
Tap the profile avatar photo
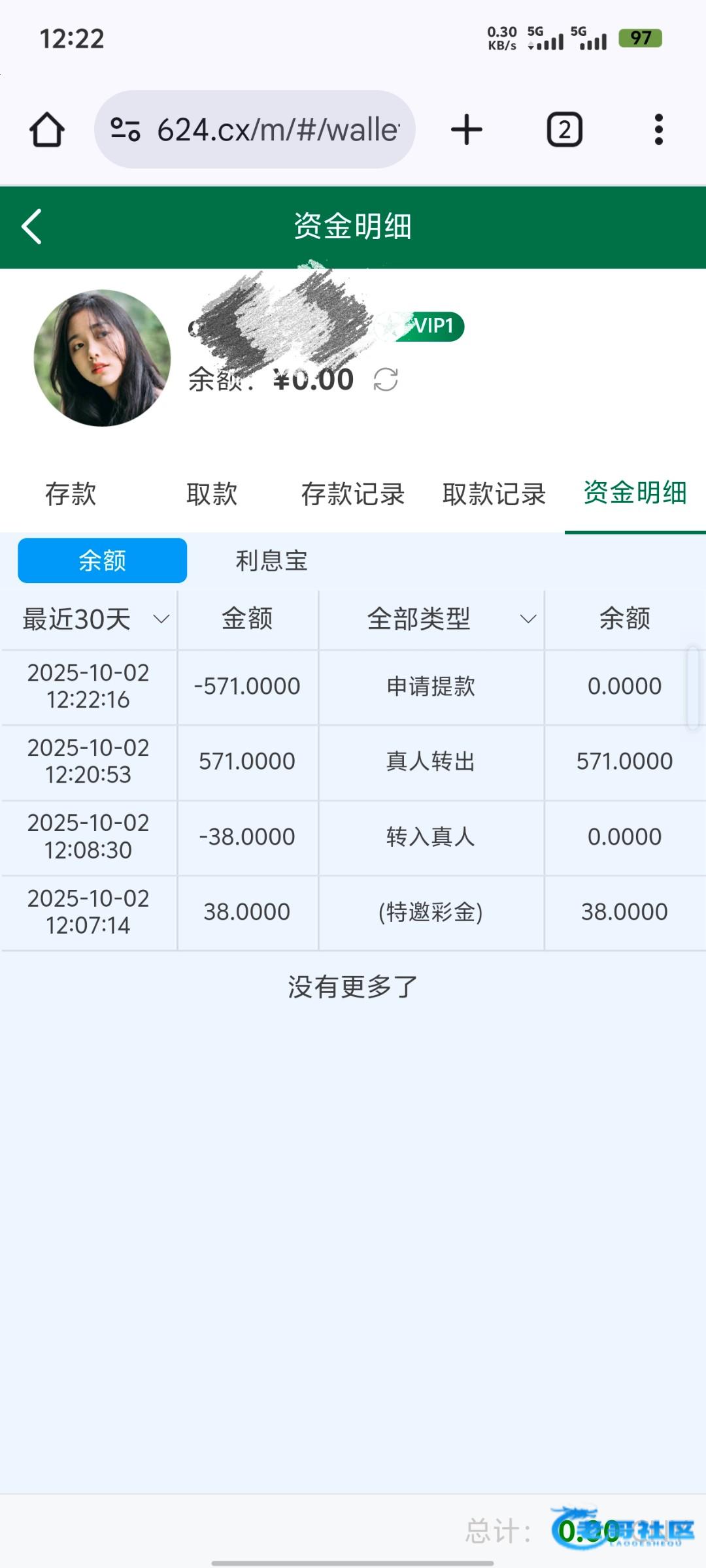coord(102,358)
